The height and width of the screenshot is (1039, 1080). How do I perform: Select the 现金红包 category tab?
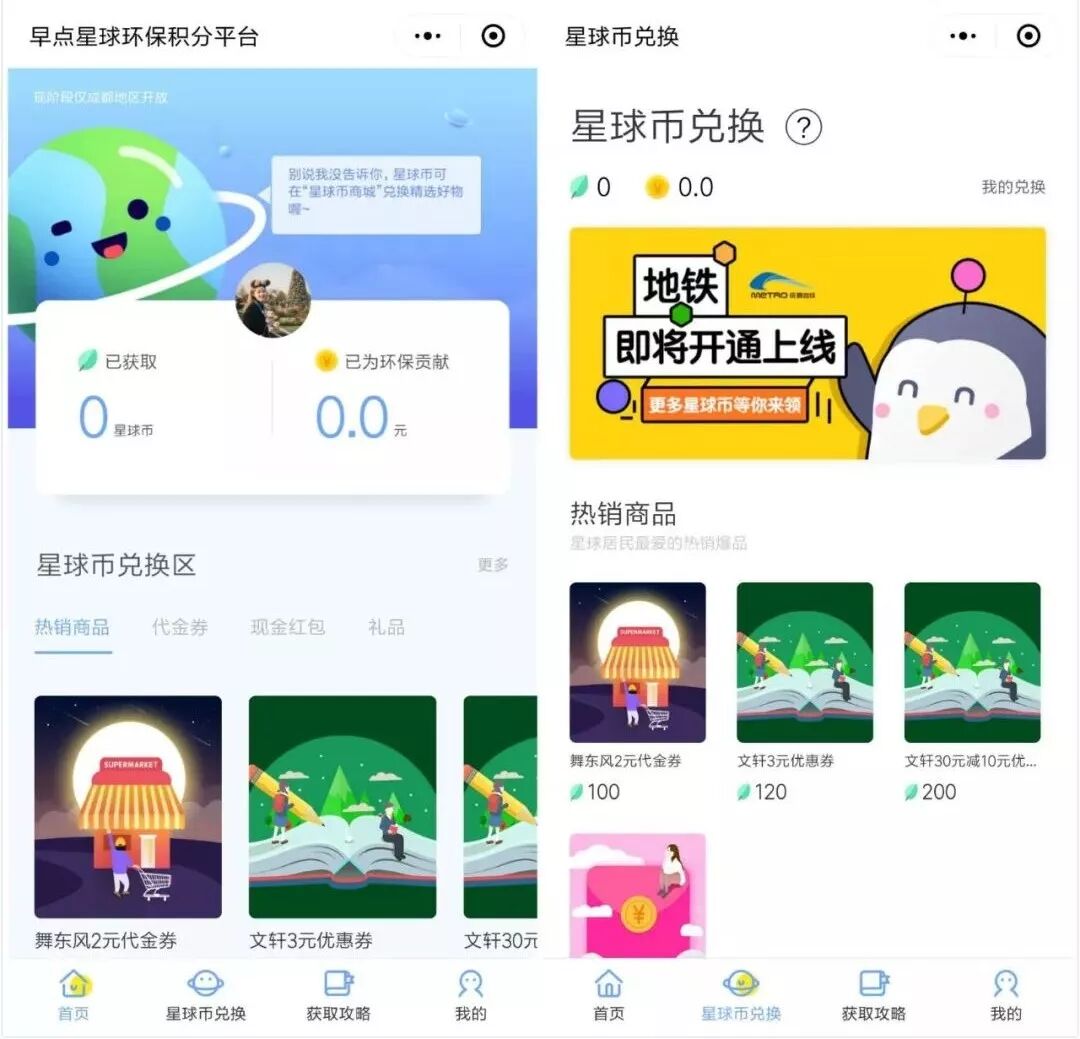(x=287, y=628)
